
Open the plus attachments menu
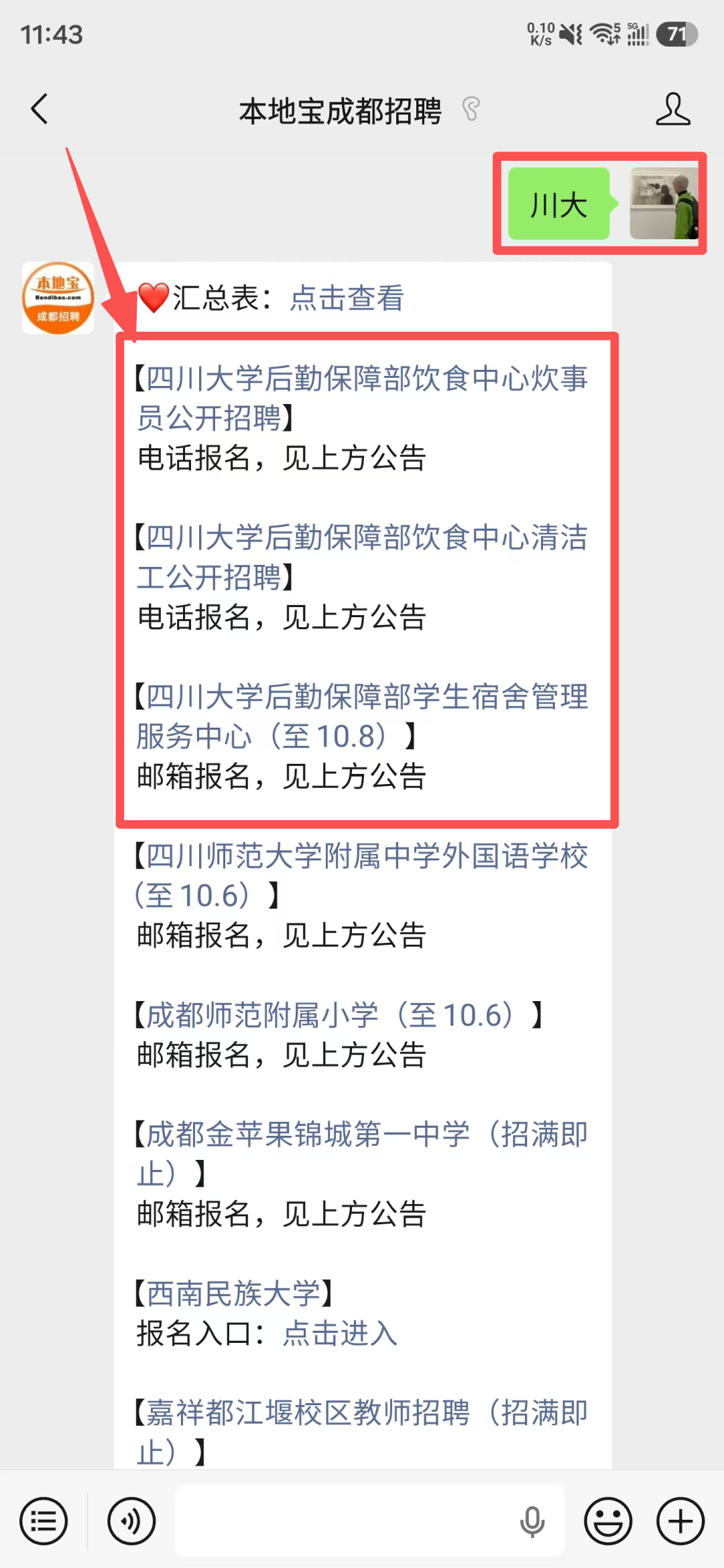point(680,1521)
